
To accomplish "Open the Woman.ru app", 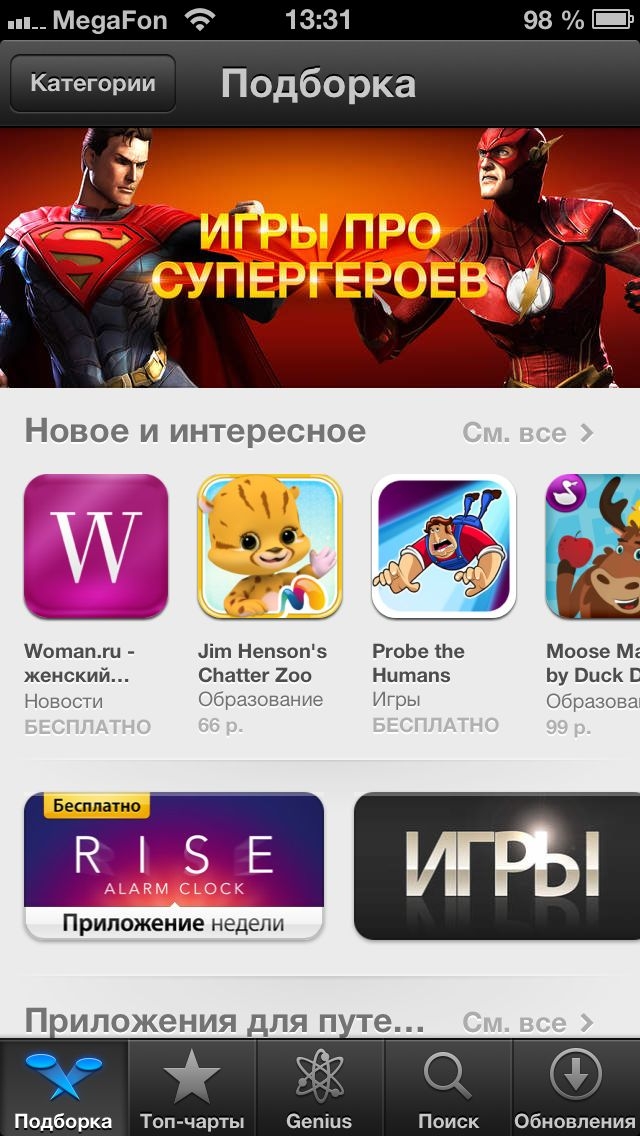I will 96,546.
